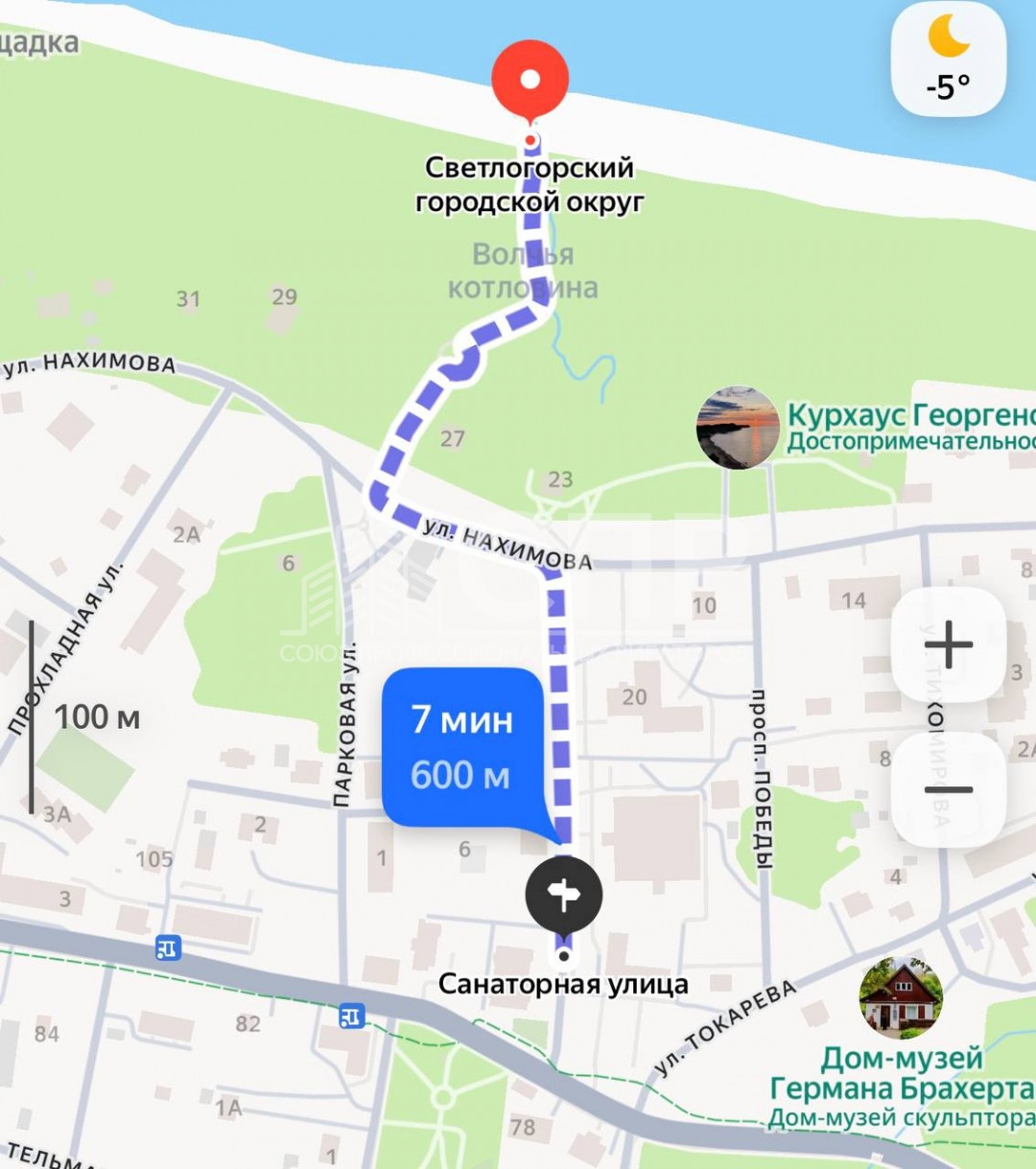Zoom out with the minus button
Image resolution: width=1036 pixels, height=1169 pixels.
click(948, 789)
